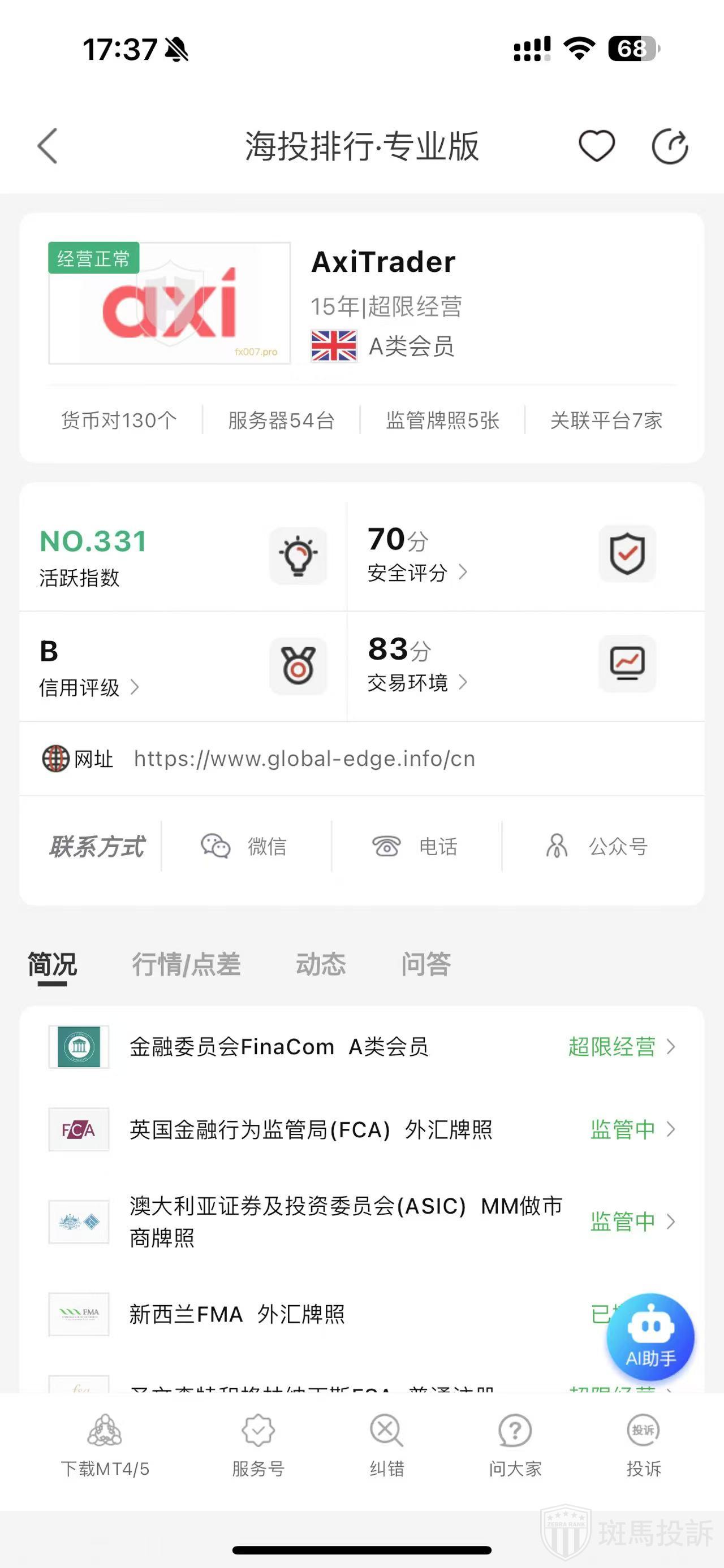Go back with the top-left arrow
724x1568 pixels.
tap(48, 146)
